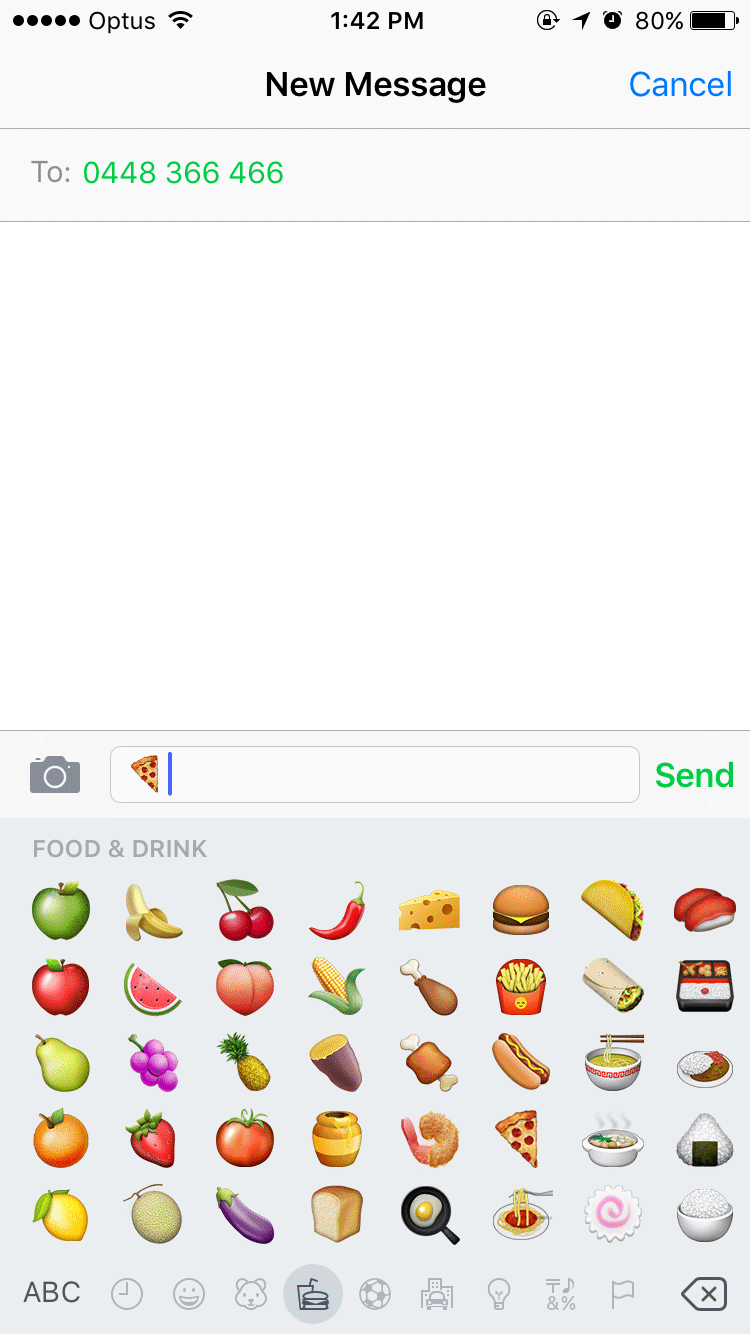Tap the message text field
Screen dimensions: 750x1334
coord(400,775)
